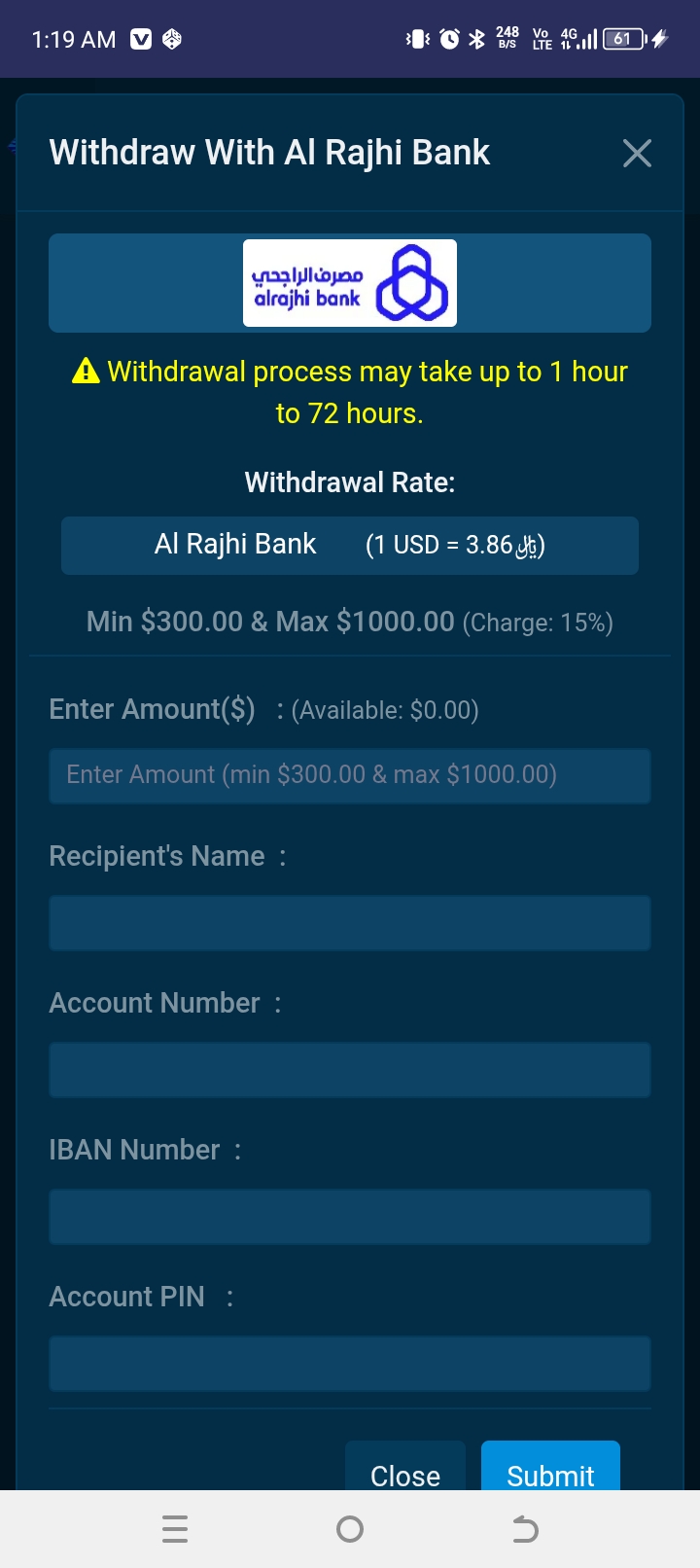Focus the Enter Amount field
Viewport: 700px width, 1568px height.
coord(349,775)
